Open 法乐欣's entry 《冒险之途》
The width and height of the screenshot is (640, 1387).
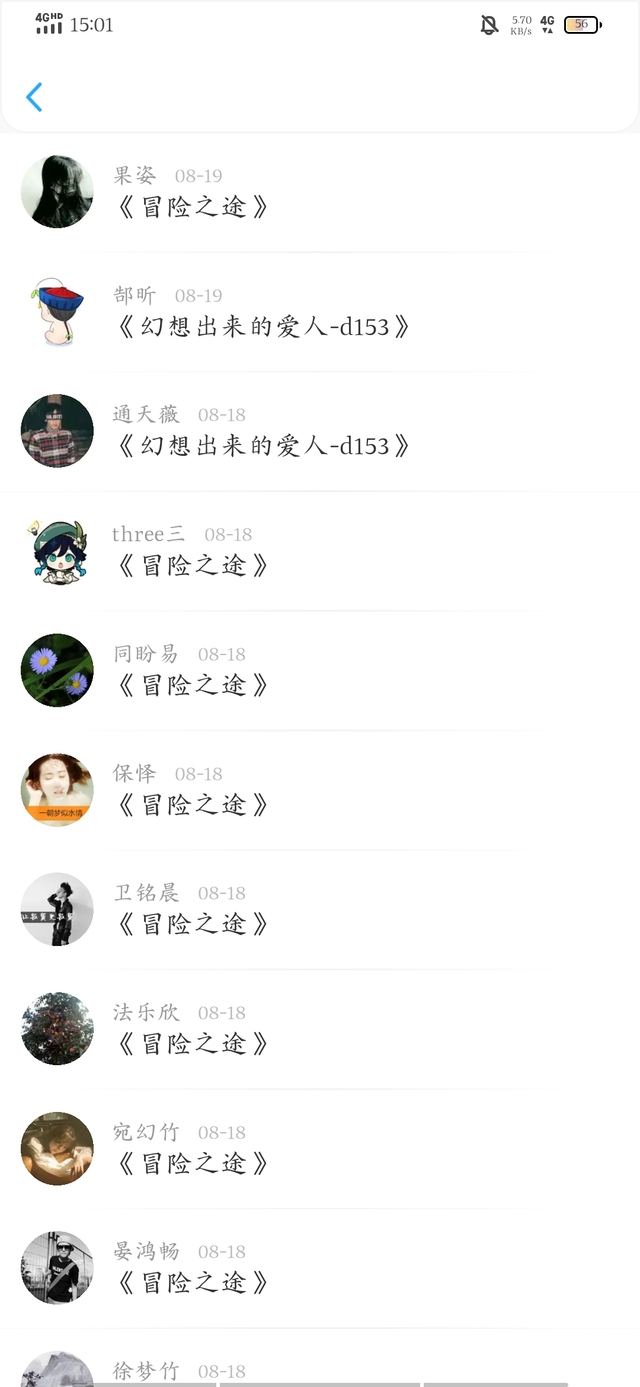click(x=193, y=1044)
